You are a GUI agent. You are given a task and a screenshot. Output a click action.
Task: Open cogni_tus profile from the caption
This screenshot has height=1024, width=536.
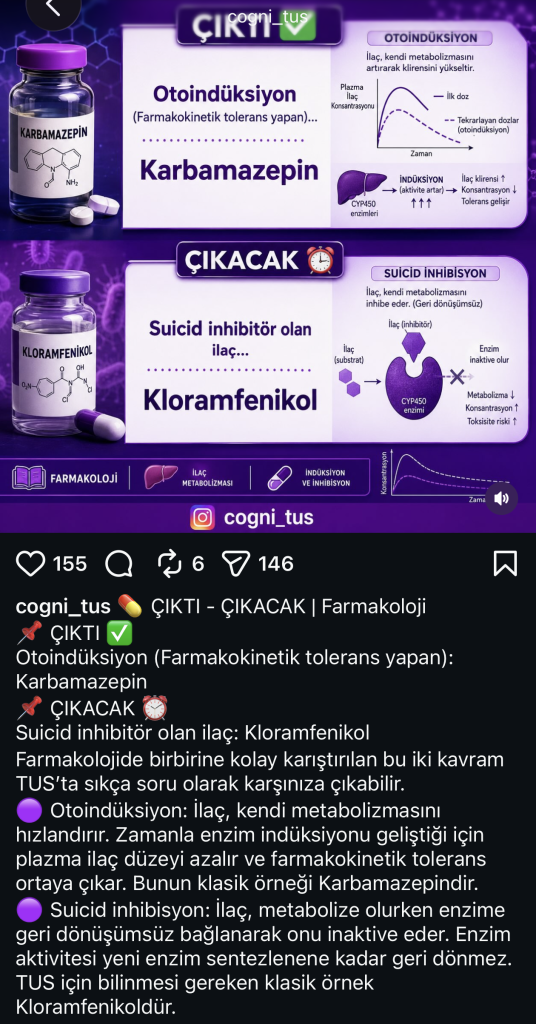tap(63, 607)
